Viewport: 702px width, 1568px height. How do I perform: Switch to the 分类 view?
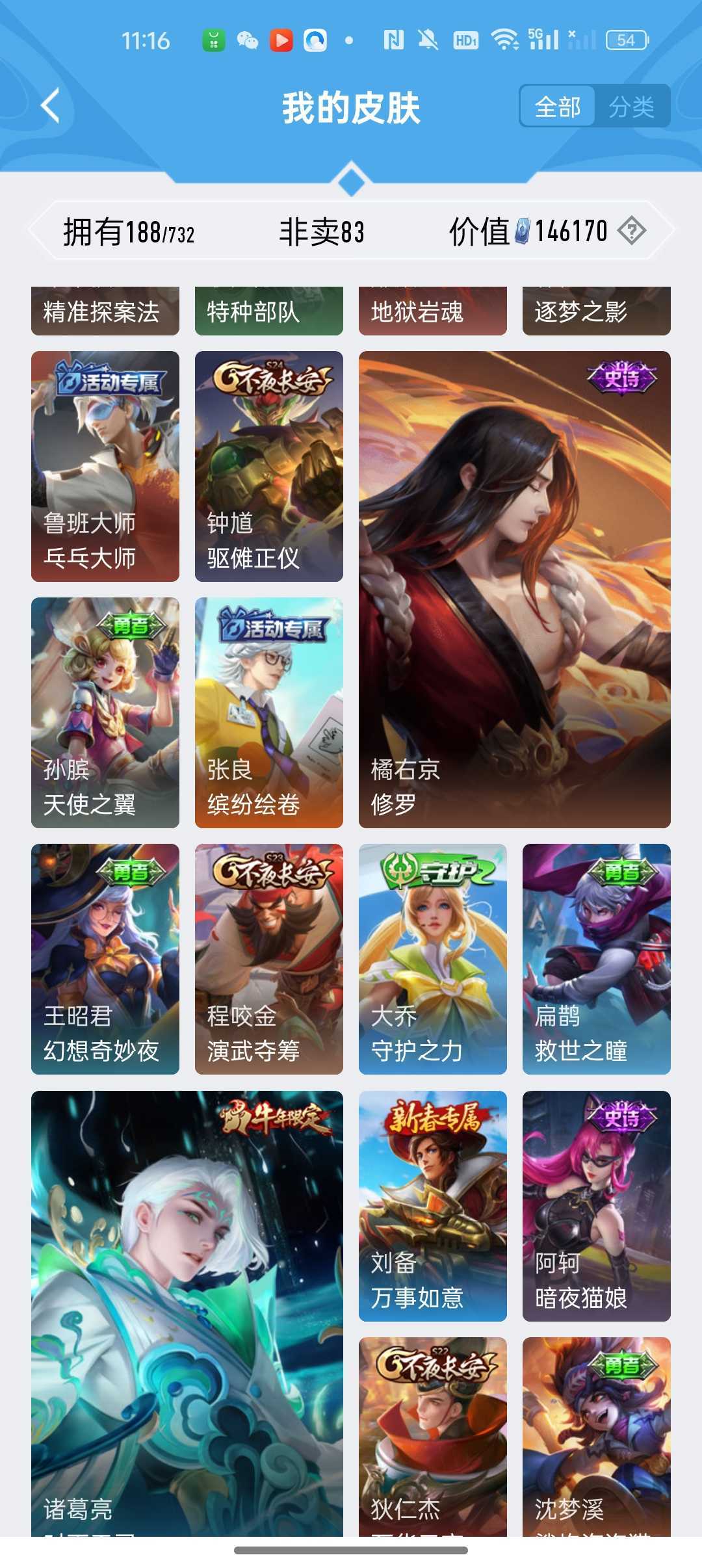631,106
